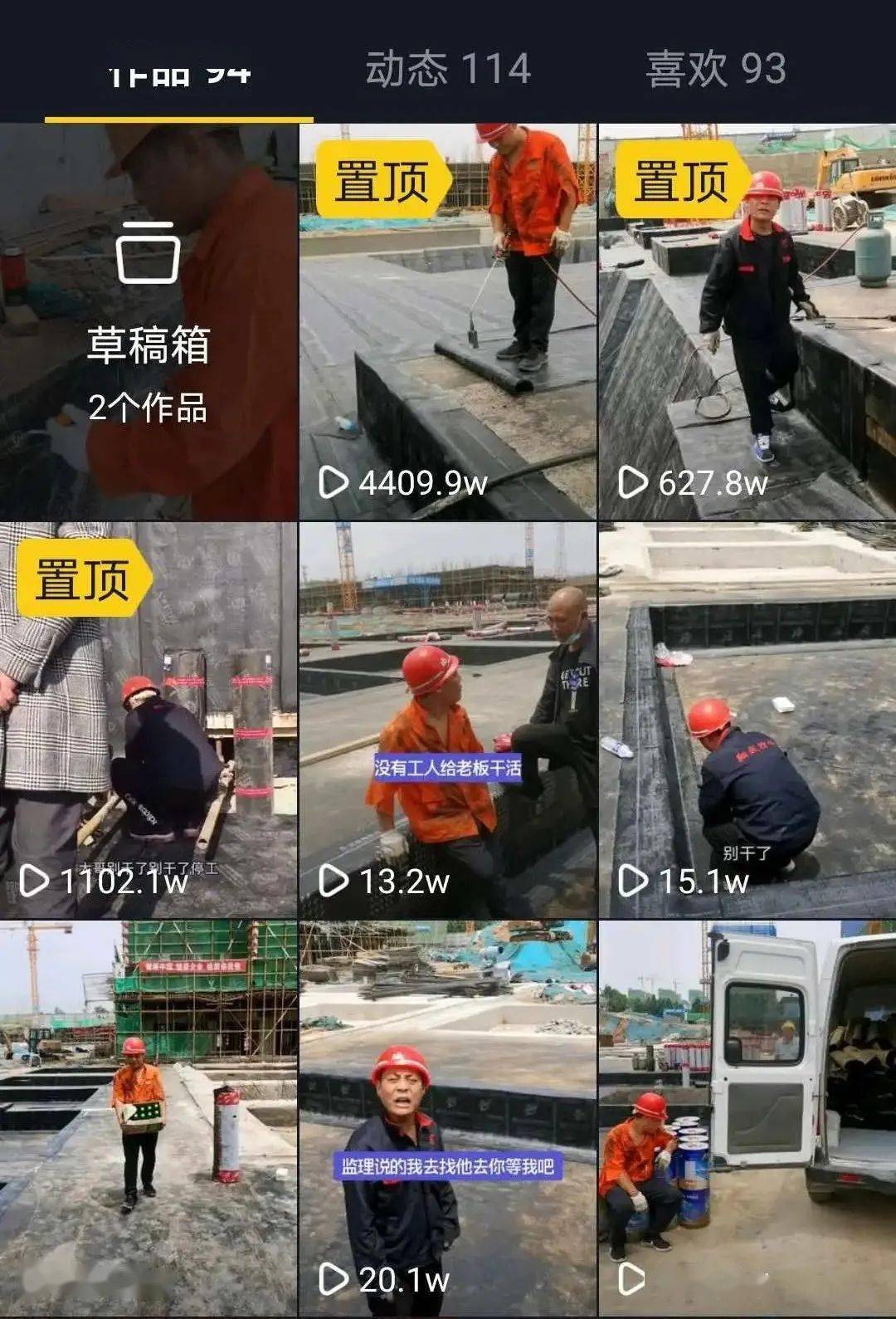896x1319 pixels.
Task: Play the pinned video with 627.8w views
Action: click(x=747, y=322)
